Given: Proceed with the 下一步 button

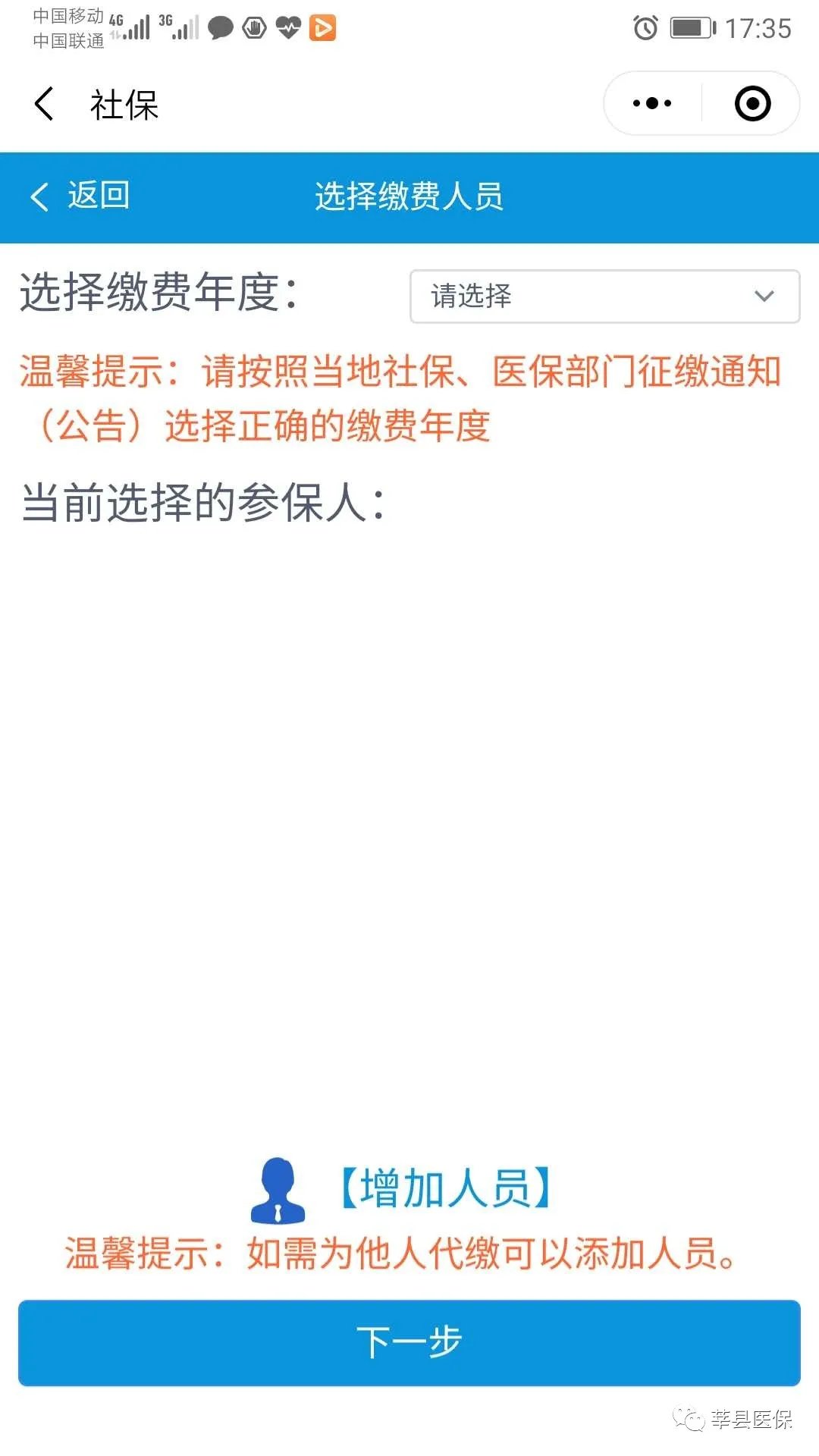Looking at the screenshot, I should click(x=409, y=1342).
